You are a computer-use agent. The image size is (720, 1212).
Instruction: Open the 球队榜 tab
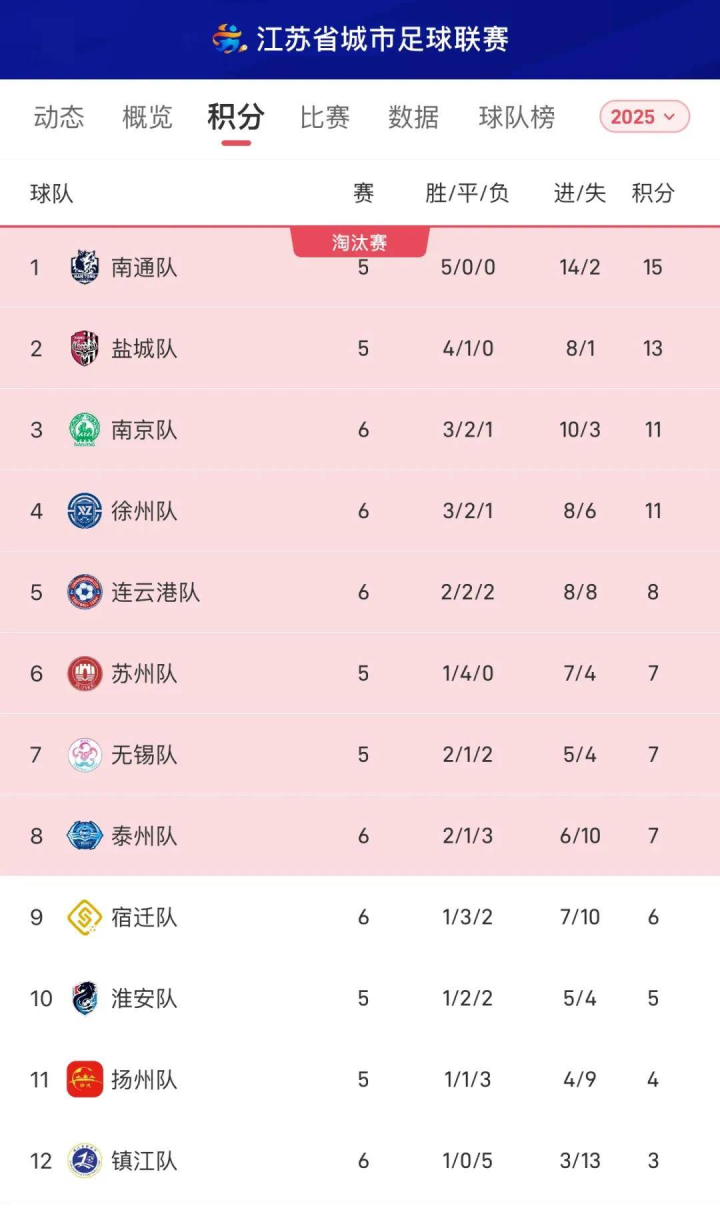[516, 117]
